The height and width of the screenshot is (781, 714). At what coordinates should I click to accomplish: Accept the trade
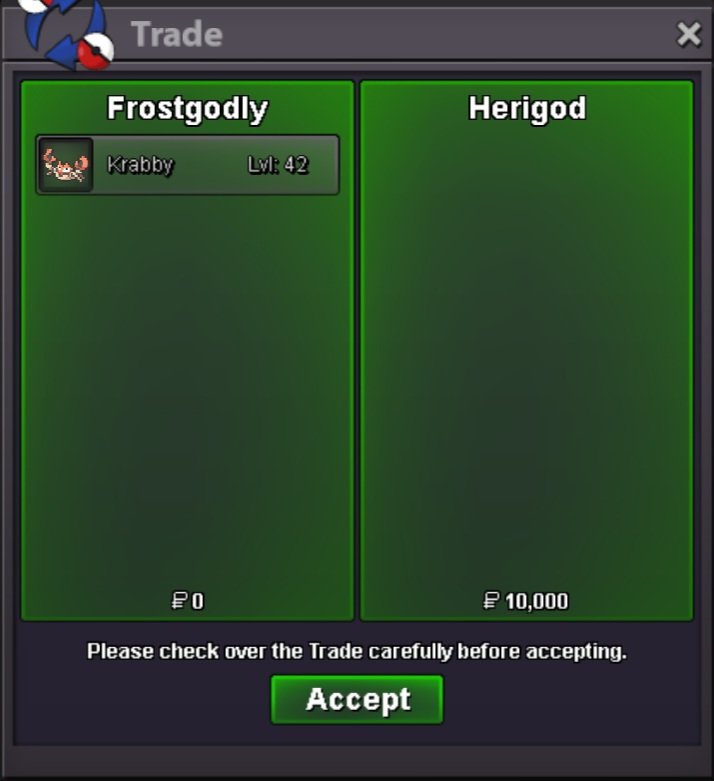coord(357,699)
